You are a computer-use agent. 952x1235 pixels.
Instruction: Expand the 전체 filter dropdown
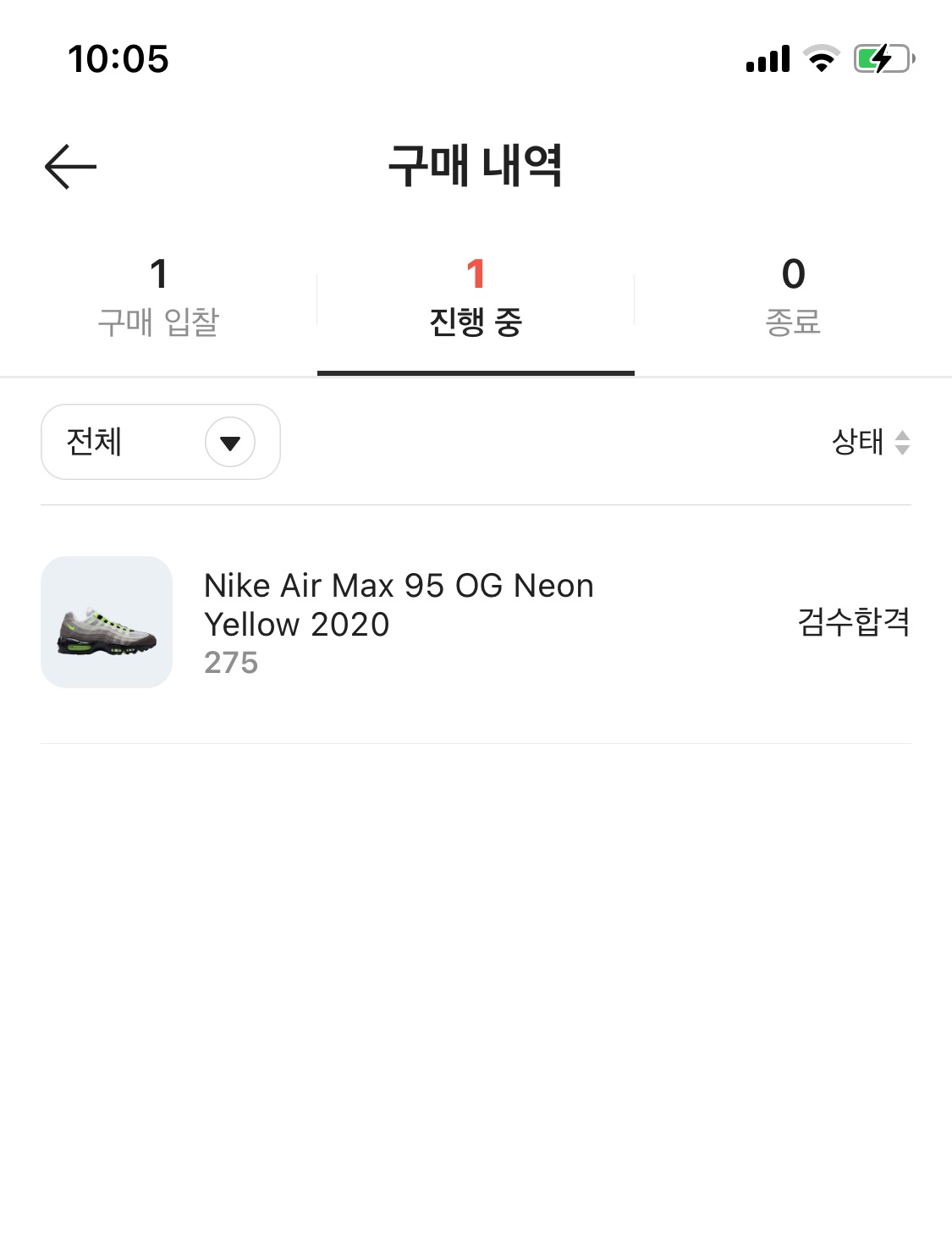click(x=161, y=442)
